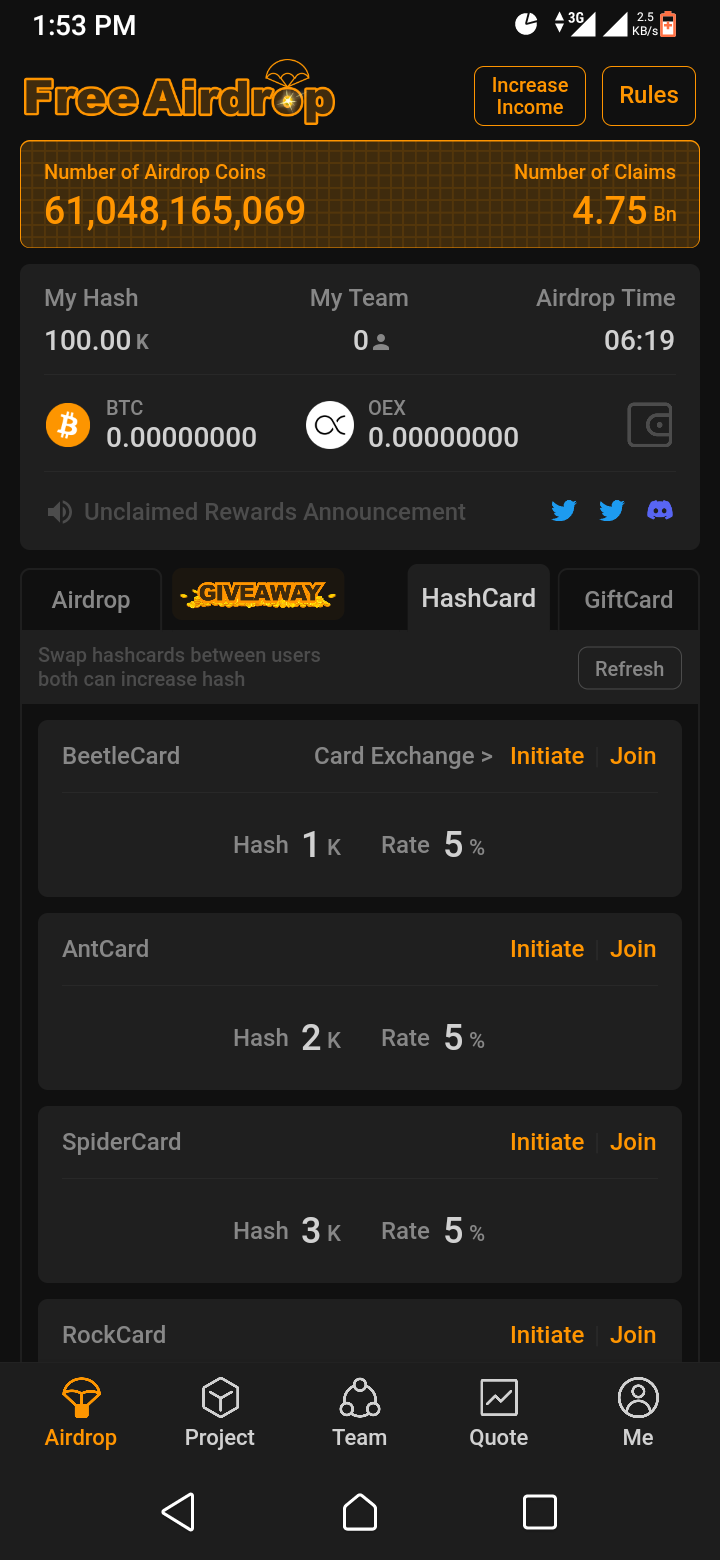Select the HashCard tab

[x=478, y=598]
